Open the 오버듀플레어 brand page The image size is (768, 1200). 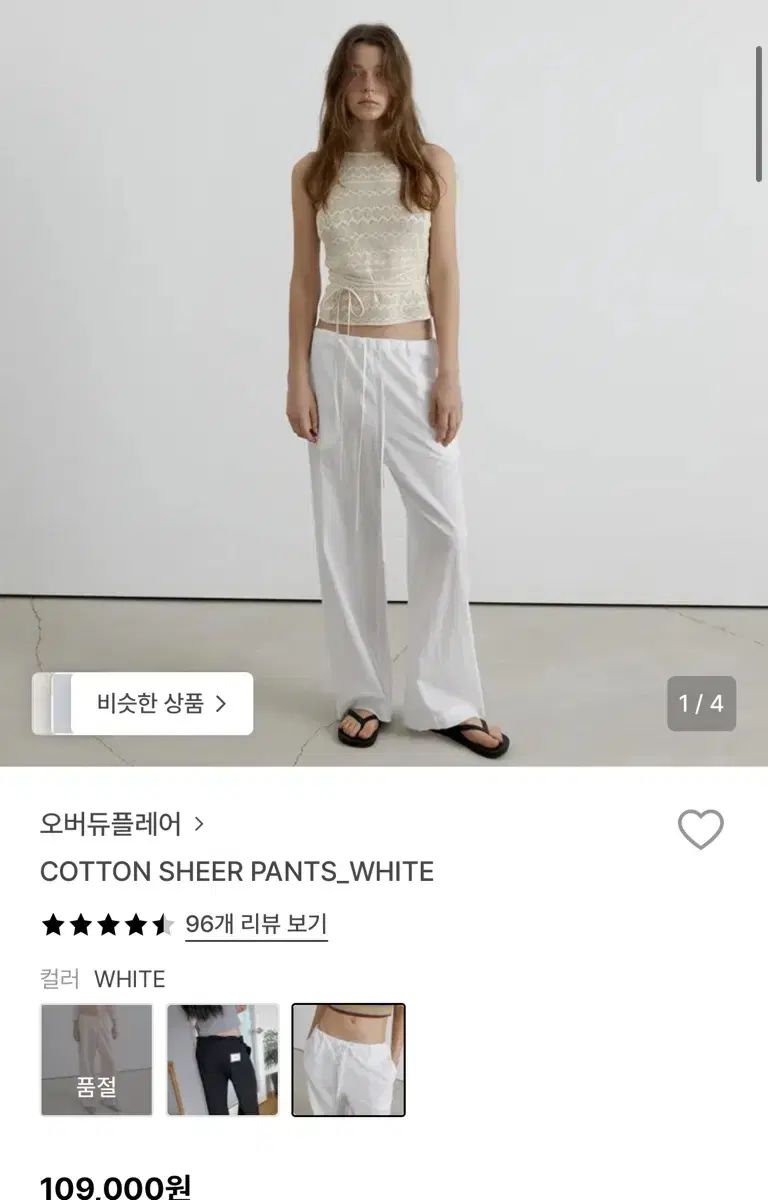tap(121, 824)
